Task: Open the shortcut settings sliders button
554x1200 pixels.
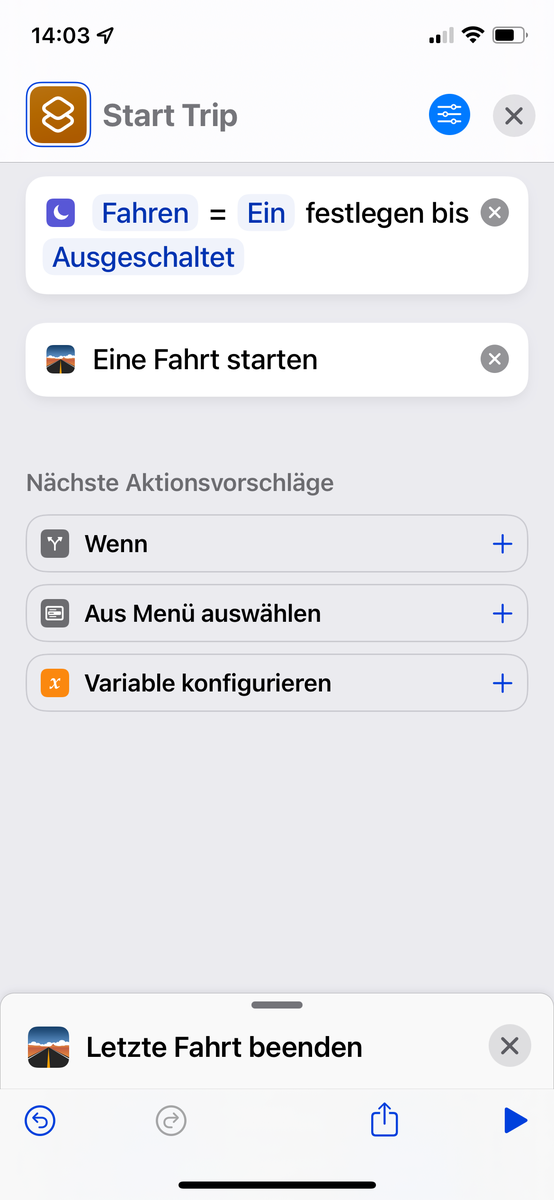Action: pyautogui.click(x=449, y=115)
